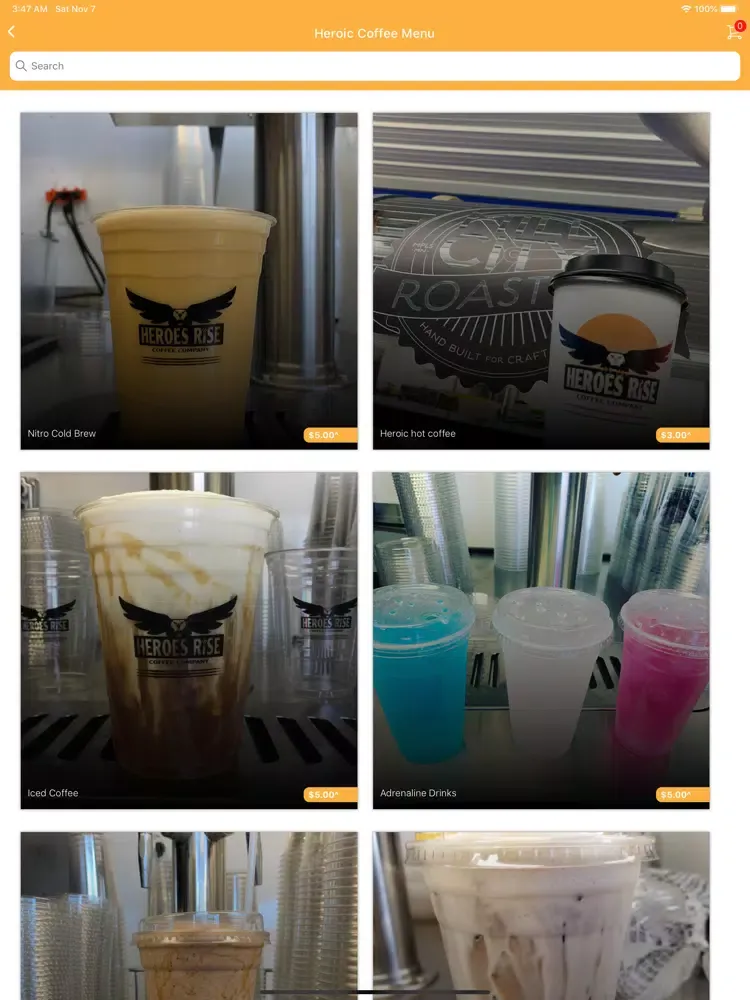The height and width of the screenshot is (1000, 750).
Task: Select the Heroic hot coffee card
Action: tap(541, 280)
